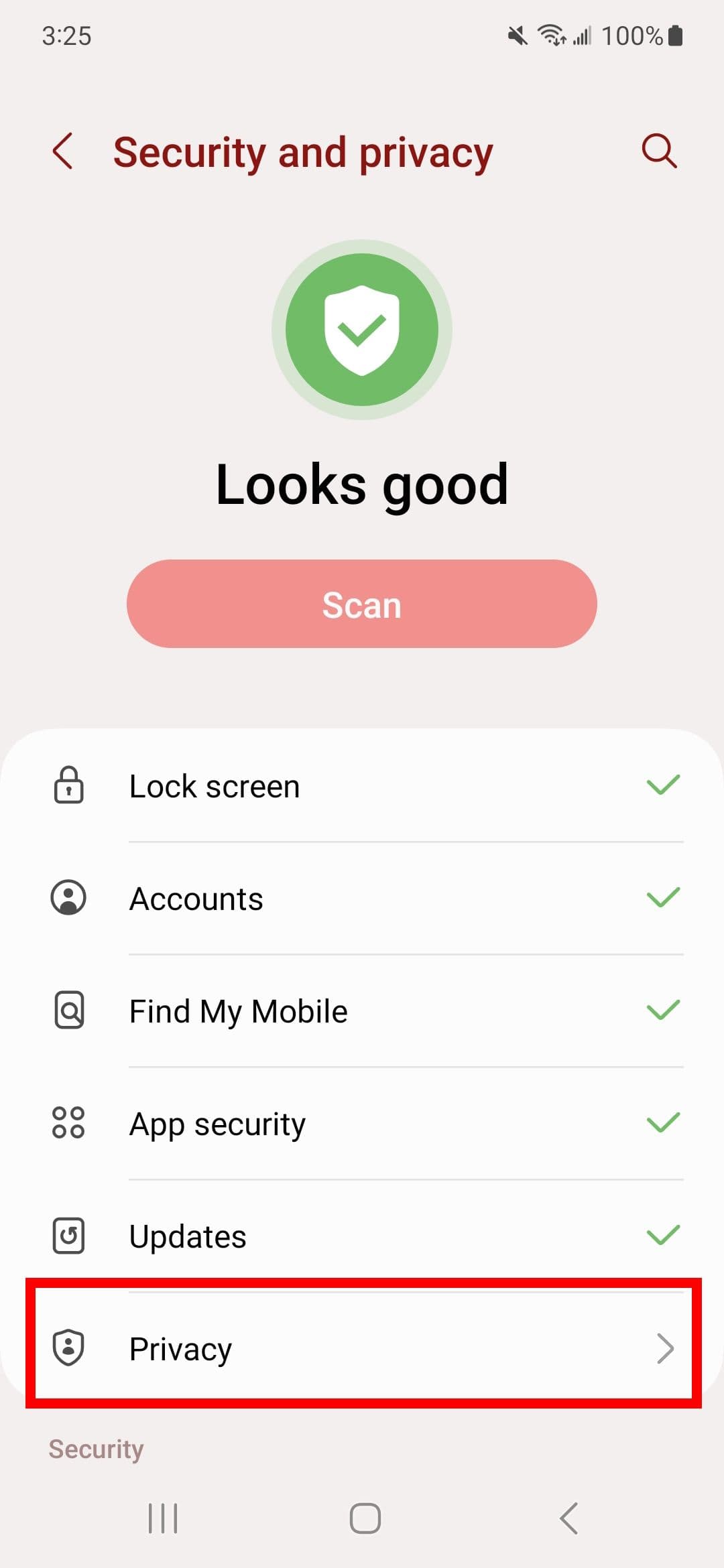
Task: Open Find My Mobile settings
Action: click(362, 1010)
